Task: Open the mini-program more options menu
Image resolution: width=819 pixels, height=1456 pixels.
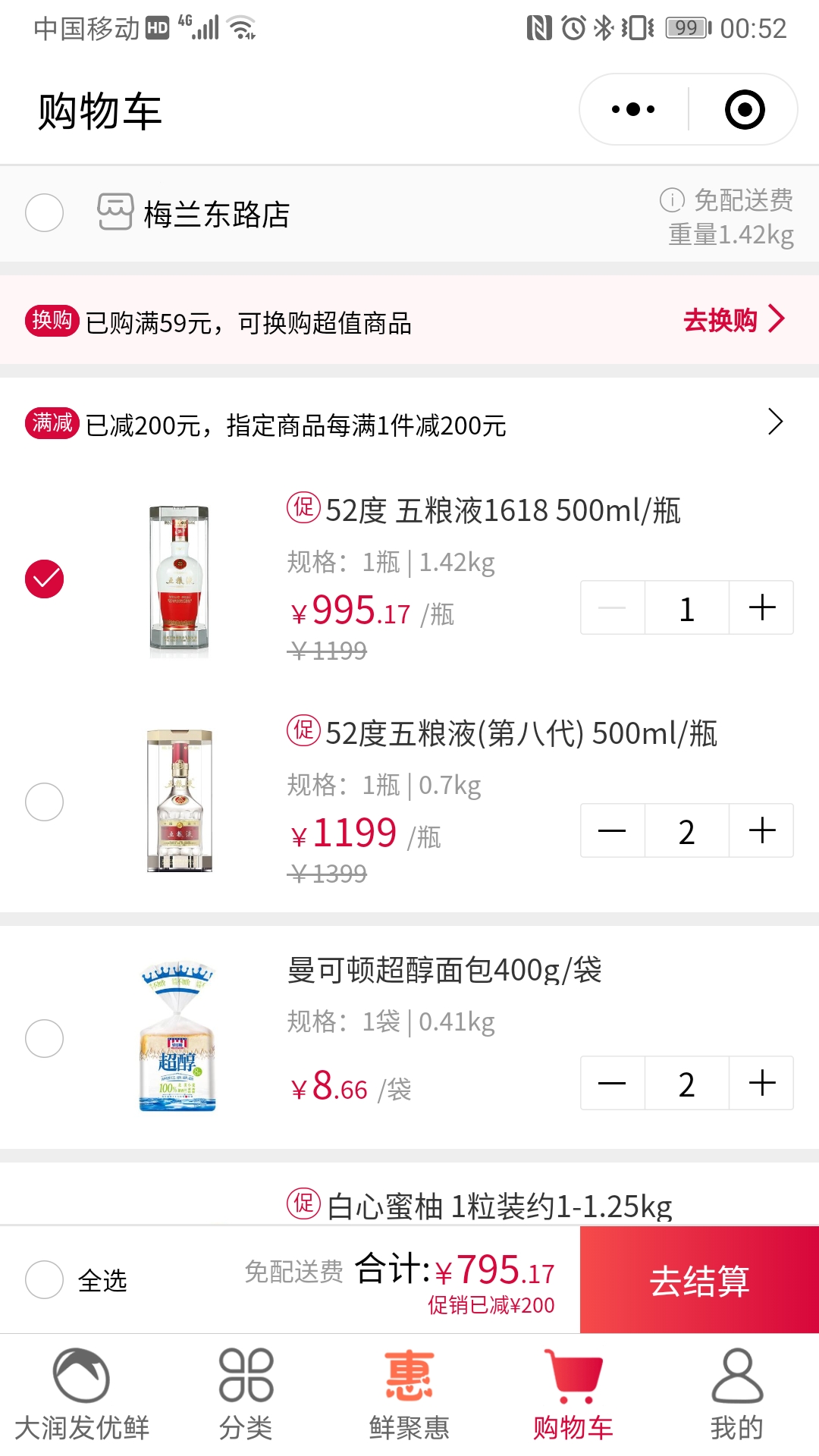Action: (633, 109)
